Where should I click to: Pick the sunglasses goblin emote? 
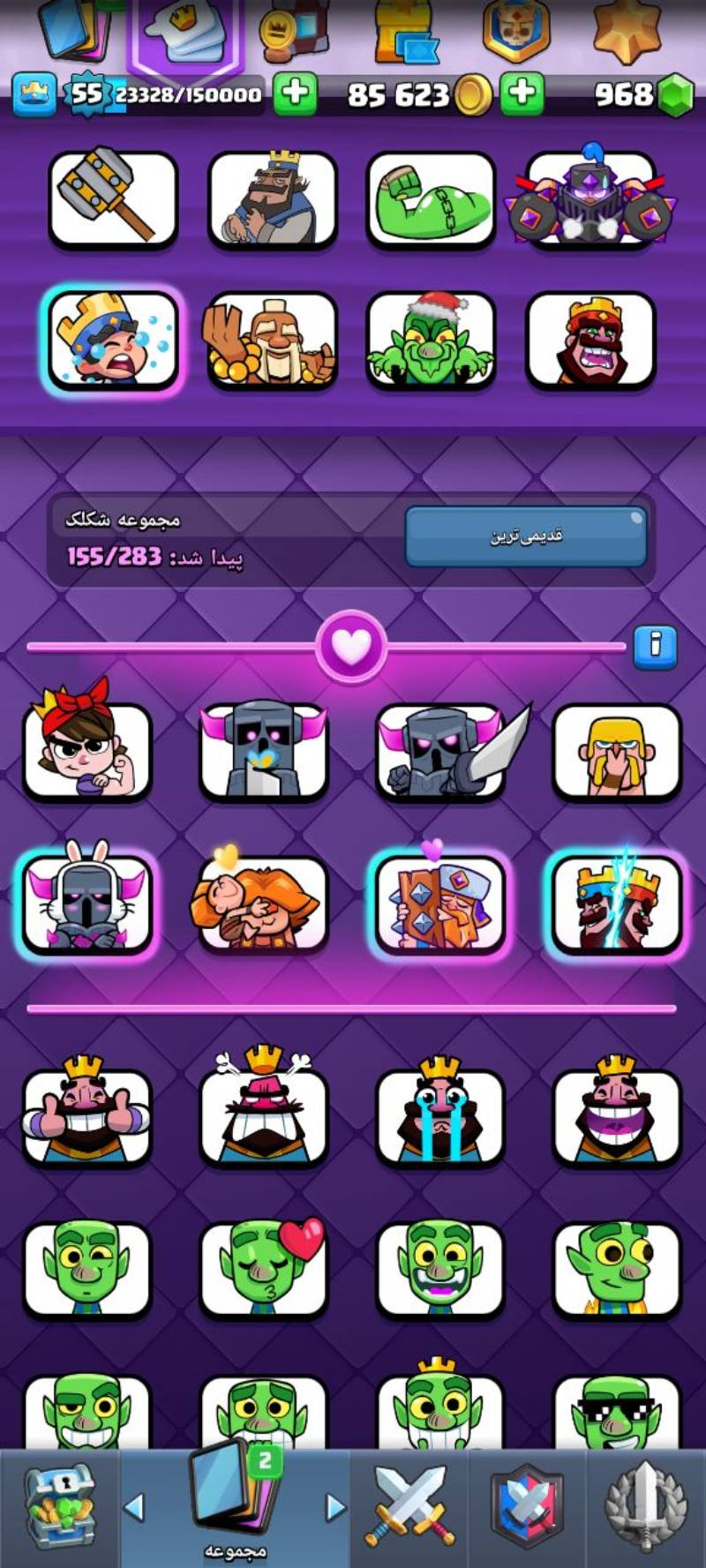pyautogui.click(x=616, y=1412)
